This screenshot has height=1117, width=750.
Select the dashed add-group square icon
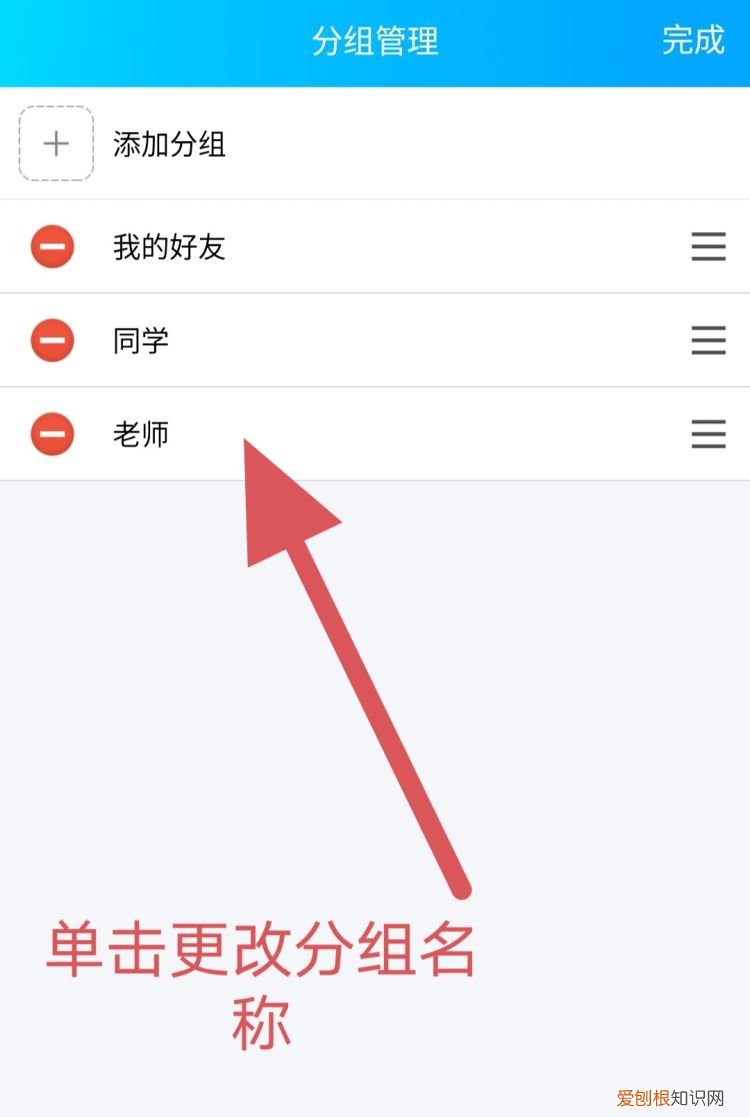click(55, 143)
